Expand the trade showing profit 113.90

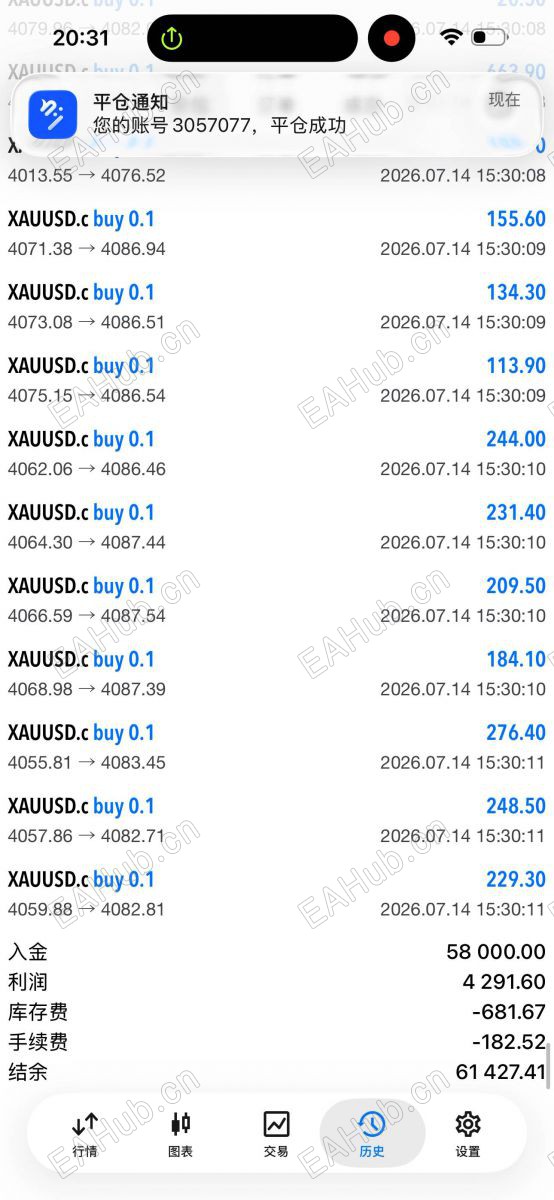coord(277,380)
